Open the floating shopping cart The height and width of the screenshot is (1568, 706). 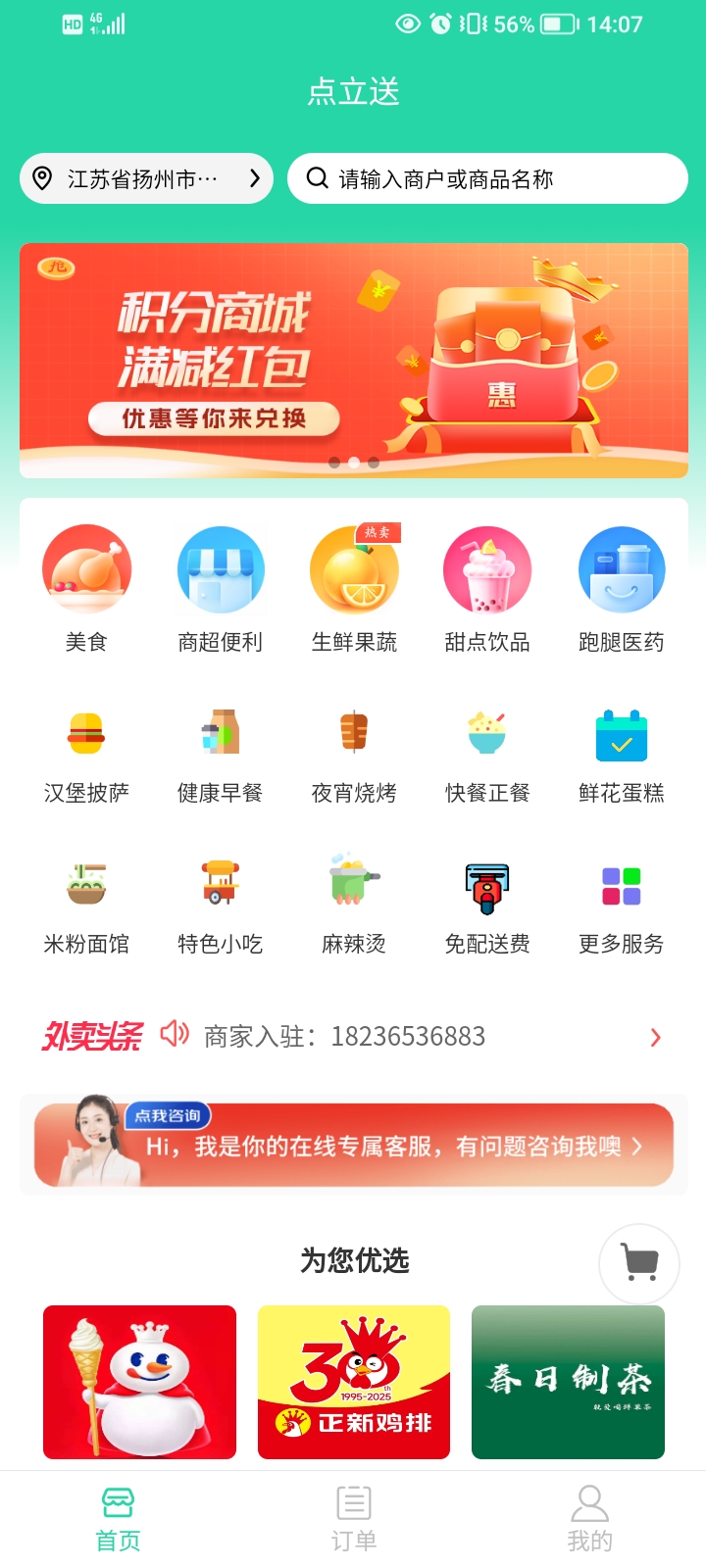[x=639, y=1263]
